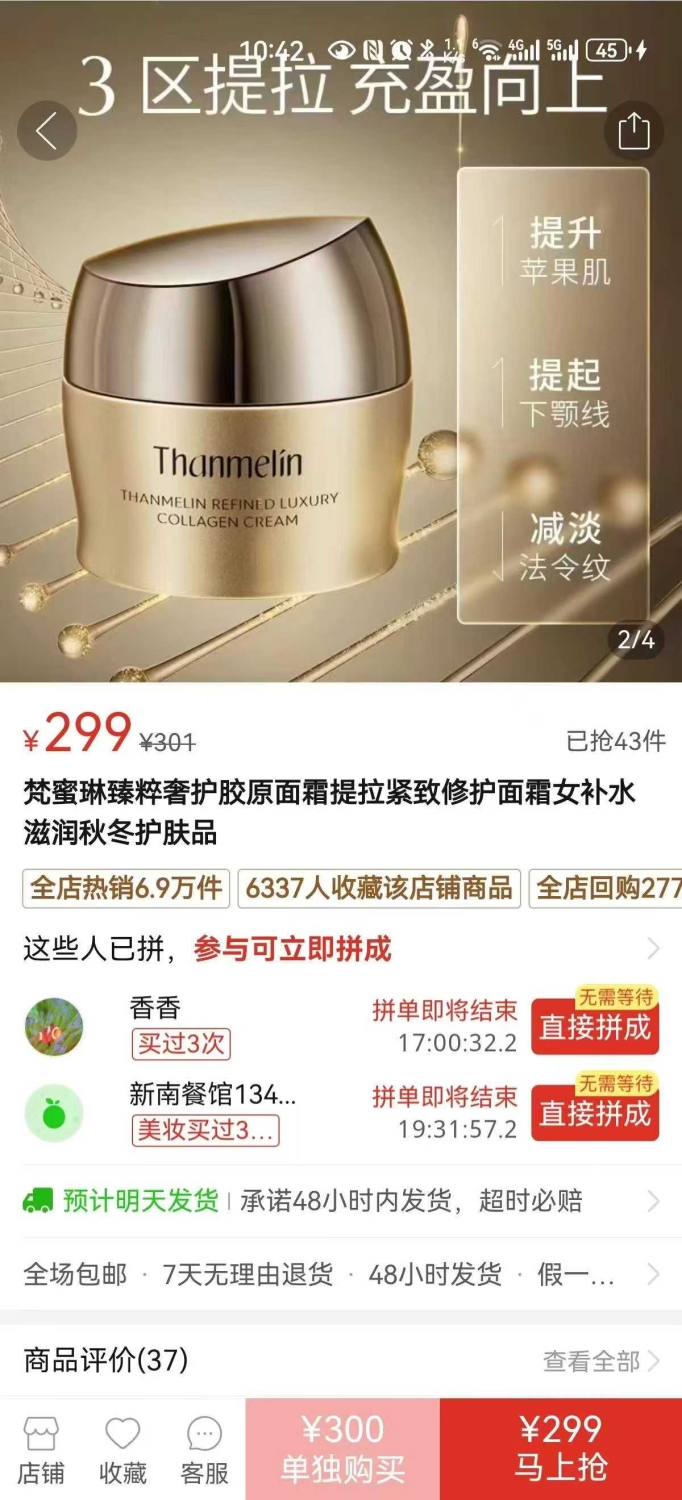Tap the 6337人收藏该店铺商品 tag
This screenshot has width=682, height=1500.
[379, 888]
